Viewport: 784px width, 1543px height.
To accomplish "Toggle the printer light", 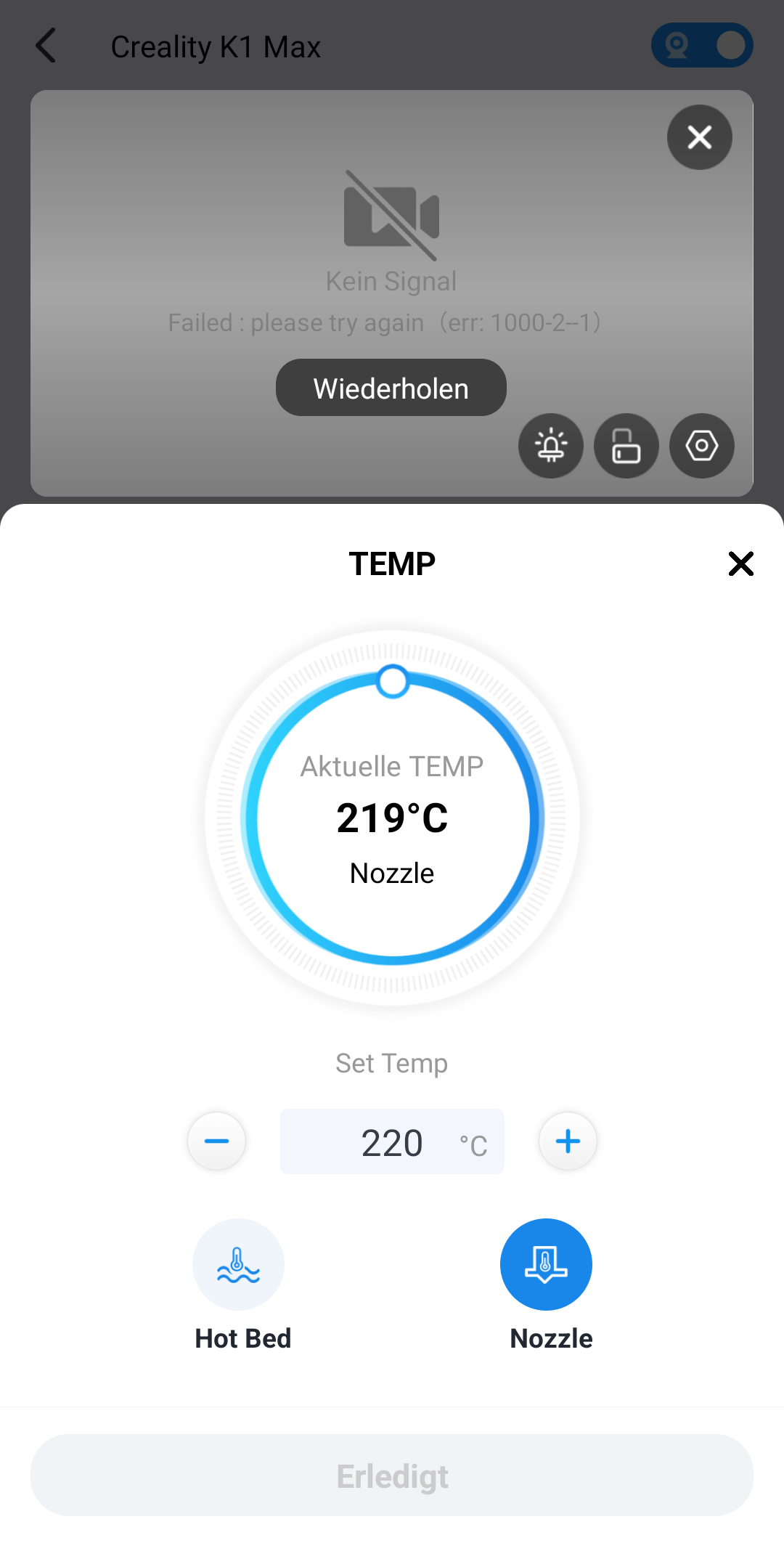I will pos(551,446).
